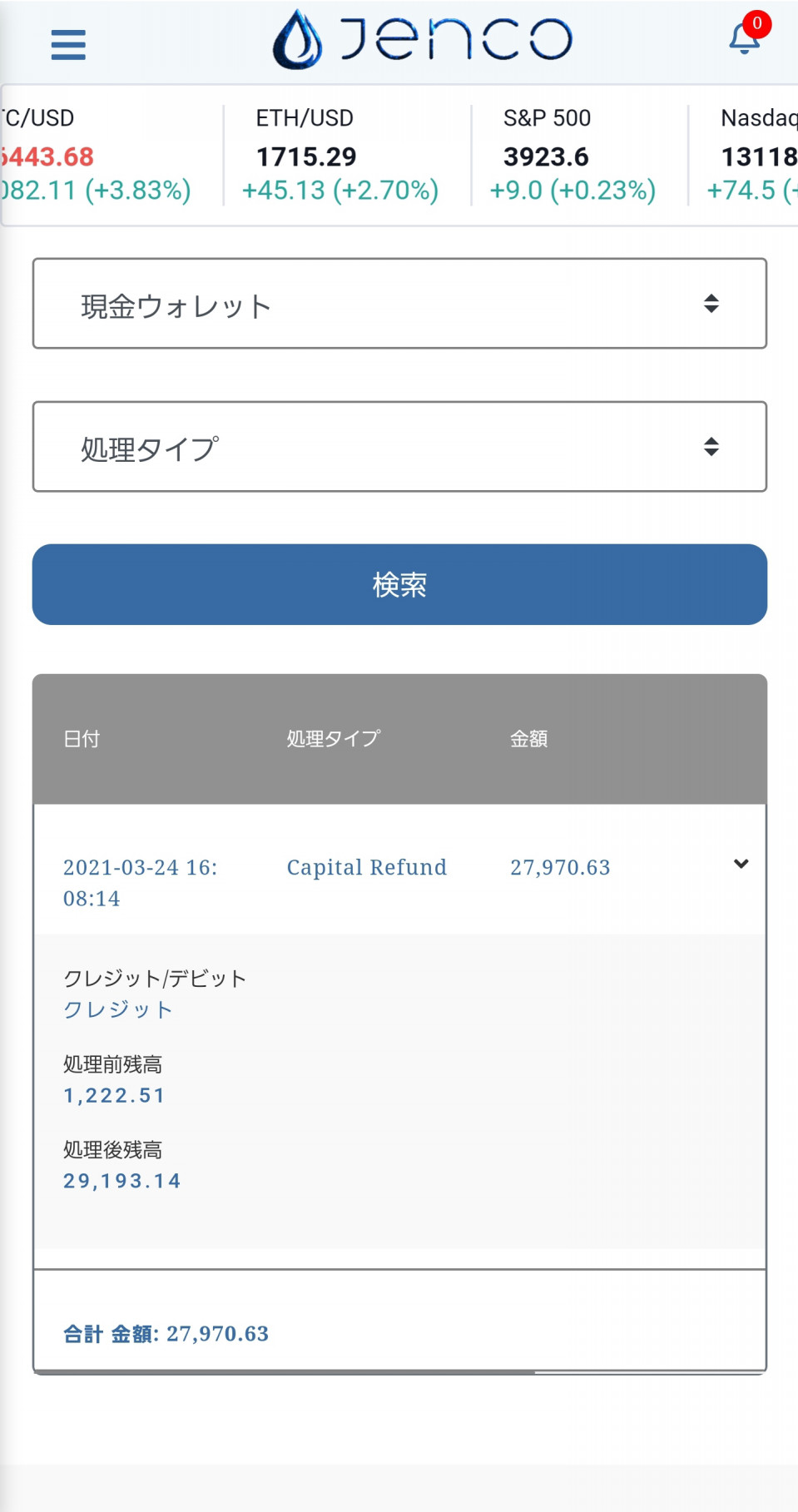Select the S&P 500 ticker
Image resolution: width=798 pixels, height=1512 pixels.
pyautogui.click(x=572, y=156)
